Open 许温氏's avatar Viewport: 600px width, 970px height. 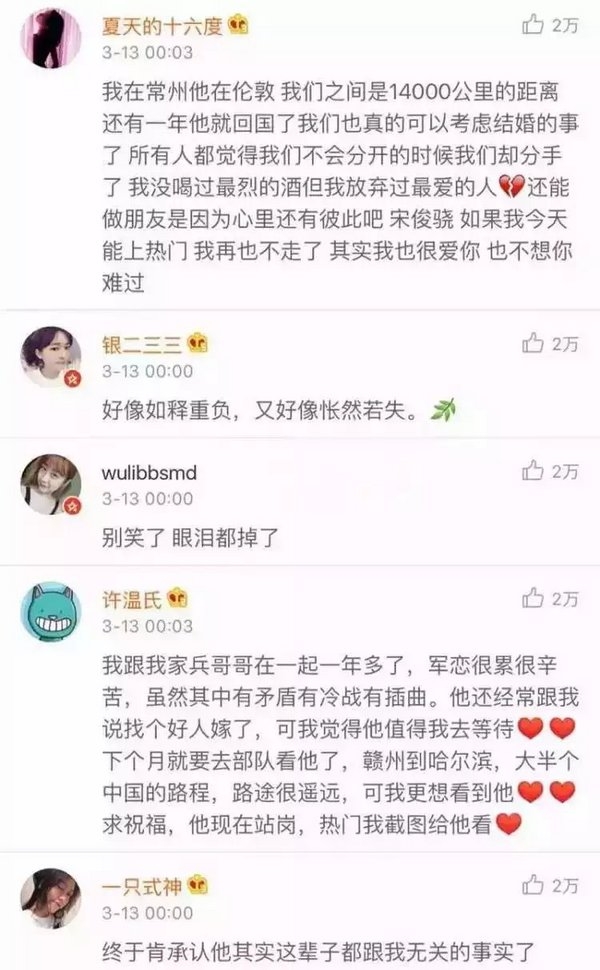point(51,612)
